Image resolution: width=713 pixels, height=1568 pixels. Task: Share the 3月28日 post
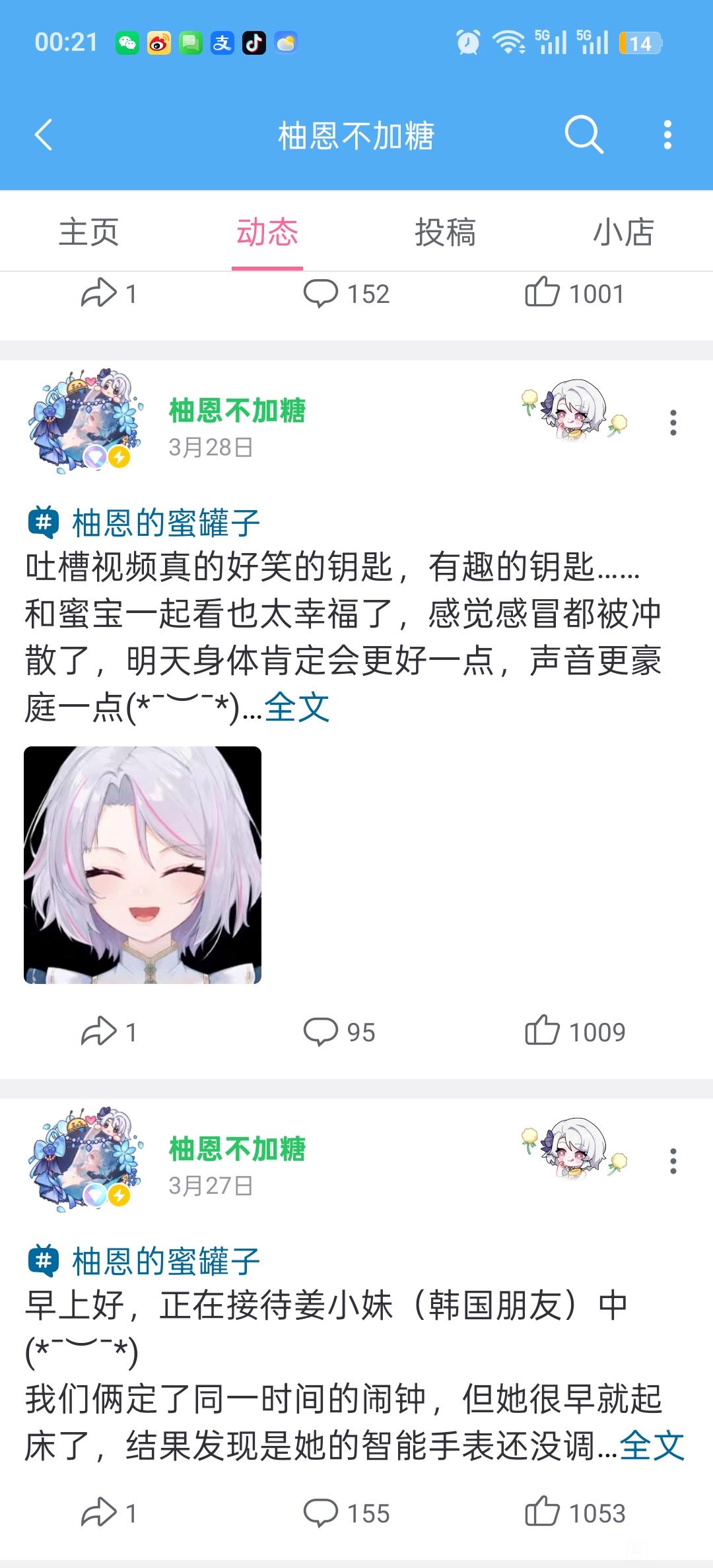109,1031
